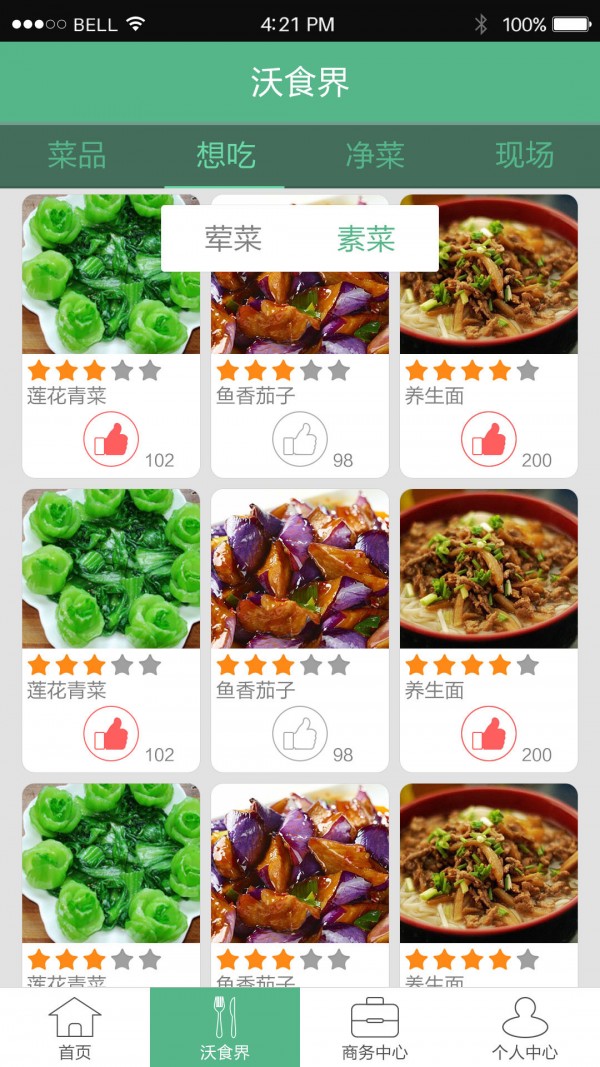Screen dimensions: 600x1067
Task: Open 个人中心 in bottom navigation
Action: (525, 1027)
